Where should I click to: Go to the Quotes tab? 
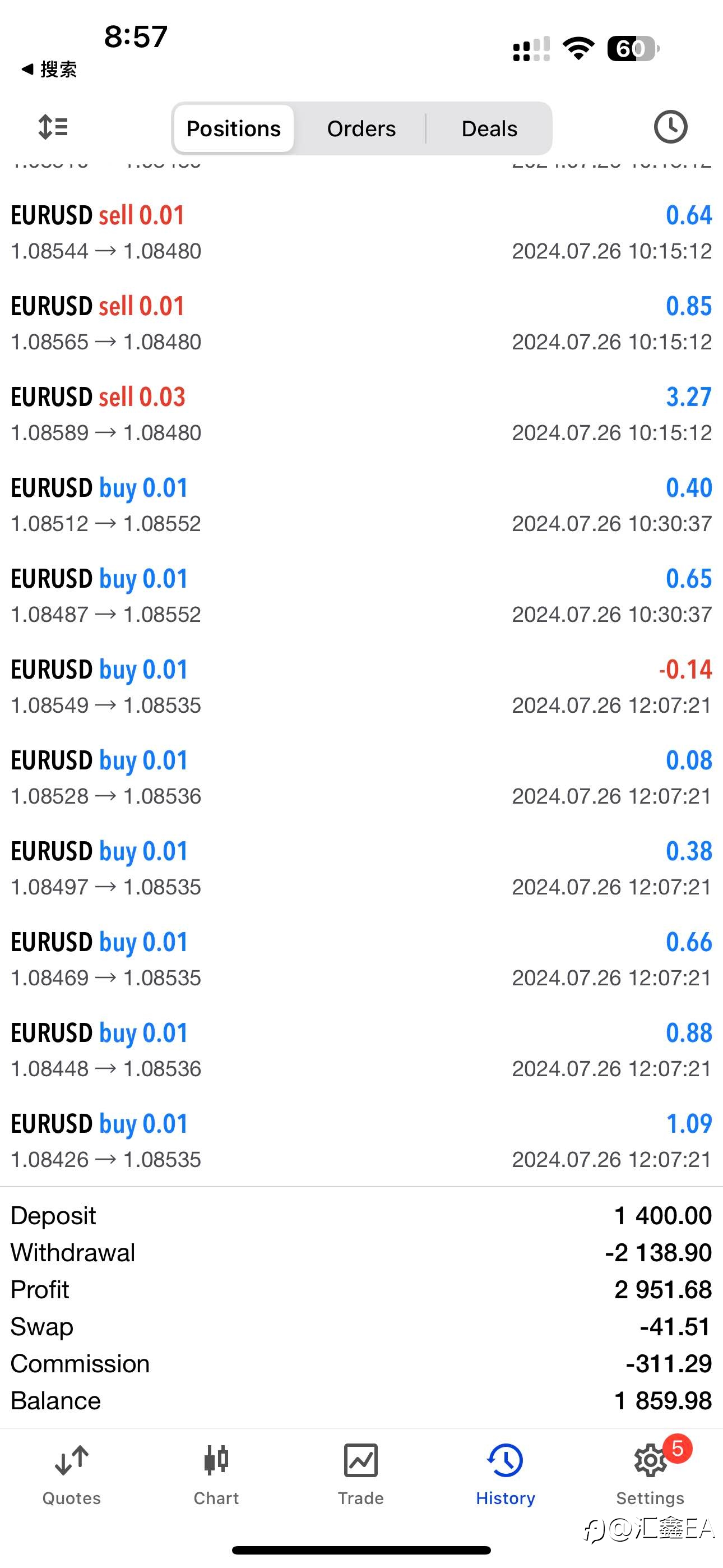pos(72,1474)
